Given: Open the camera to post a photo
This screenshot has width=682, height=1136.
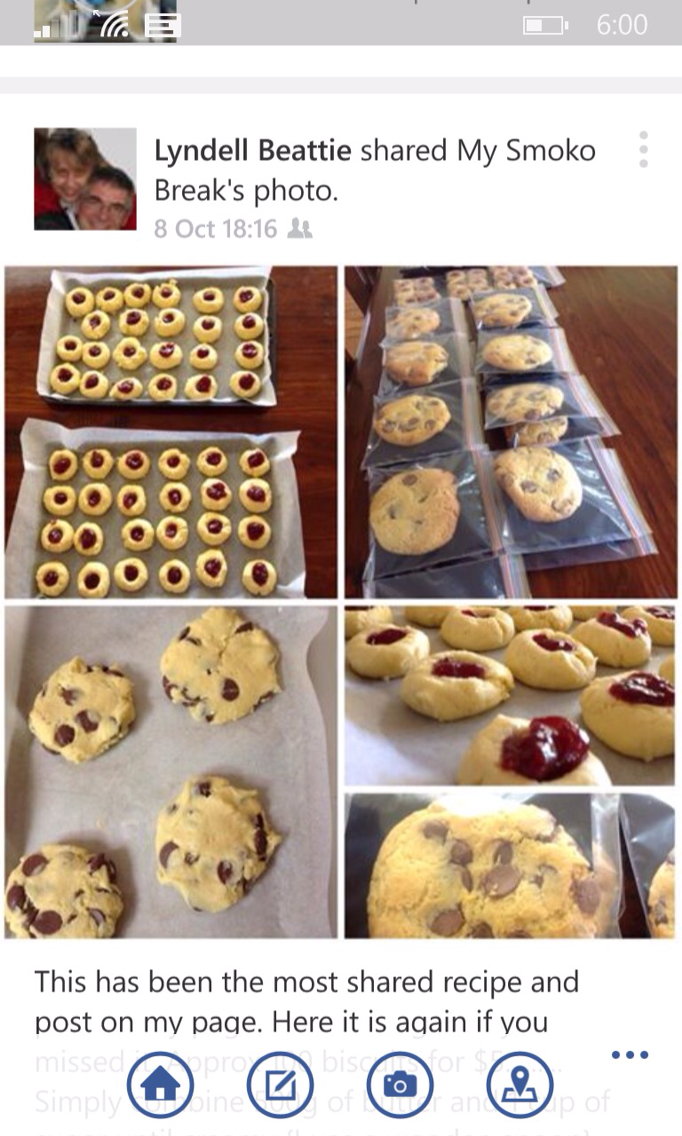Looking at the screenshot, I should click(x=400, y=1084).
